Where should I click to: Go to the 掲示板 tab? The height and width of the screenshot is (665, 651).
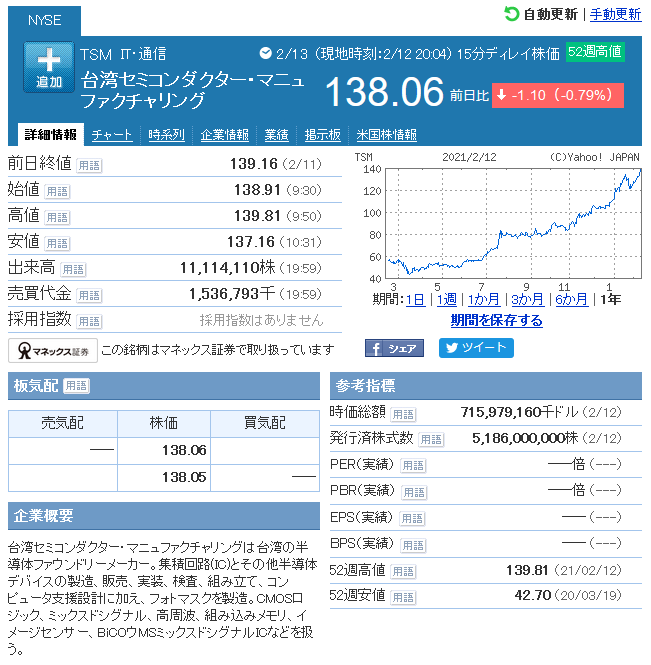coord(322,135)
